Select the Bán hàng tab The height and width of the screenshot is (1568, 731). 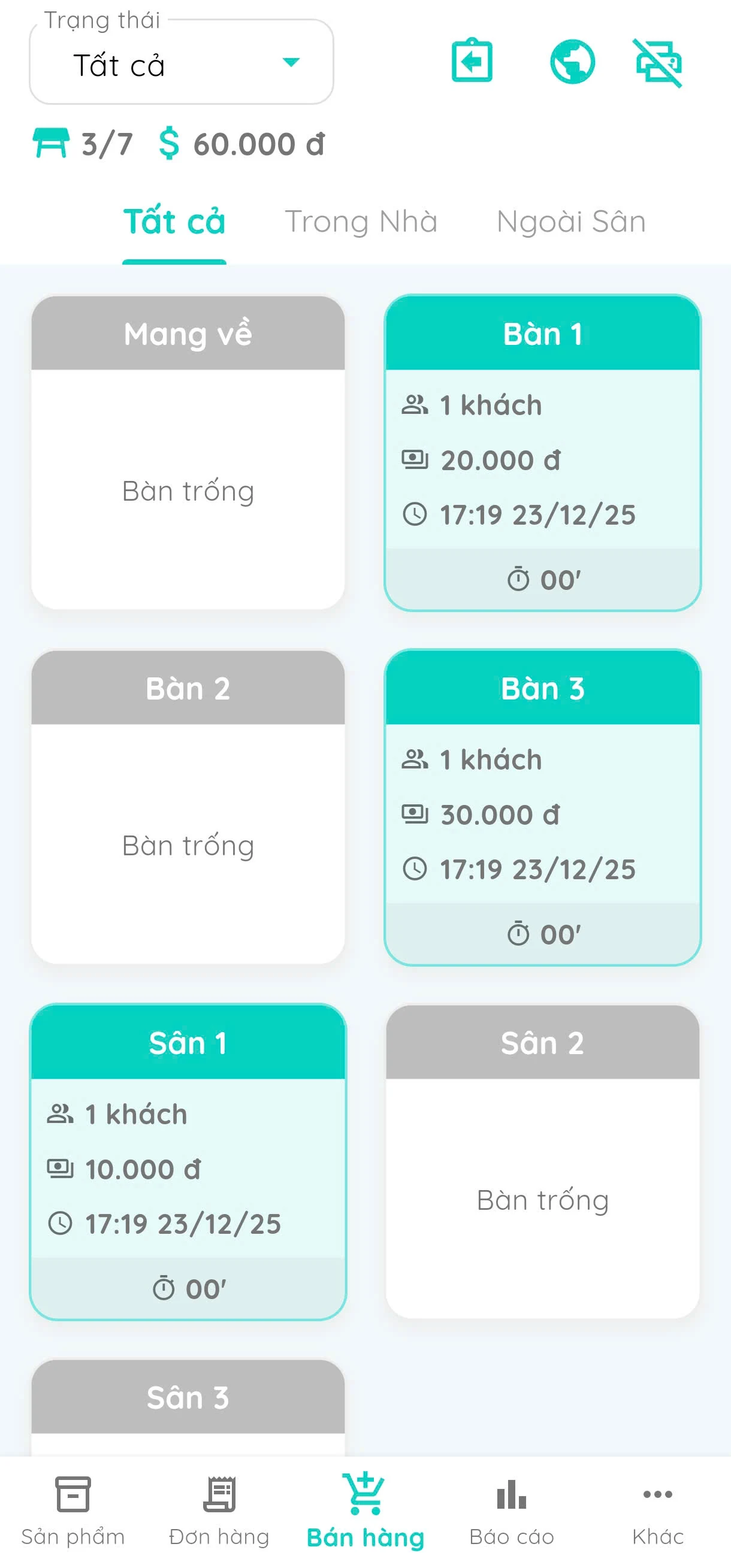[365, 1511]
